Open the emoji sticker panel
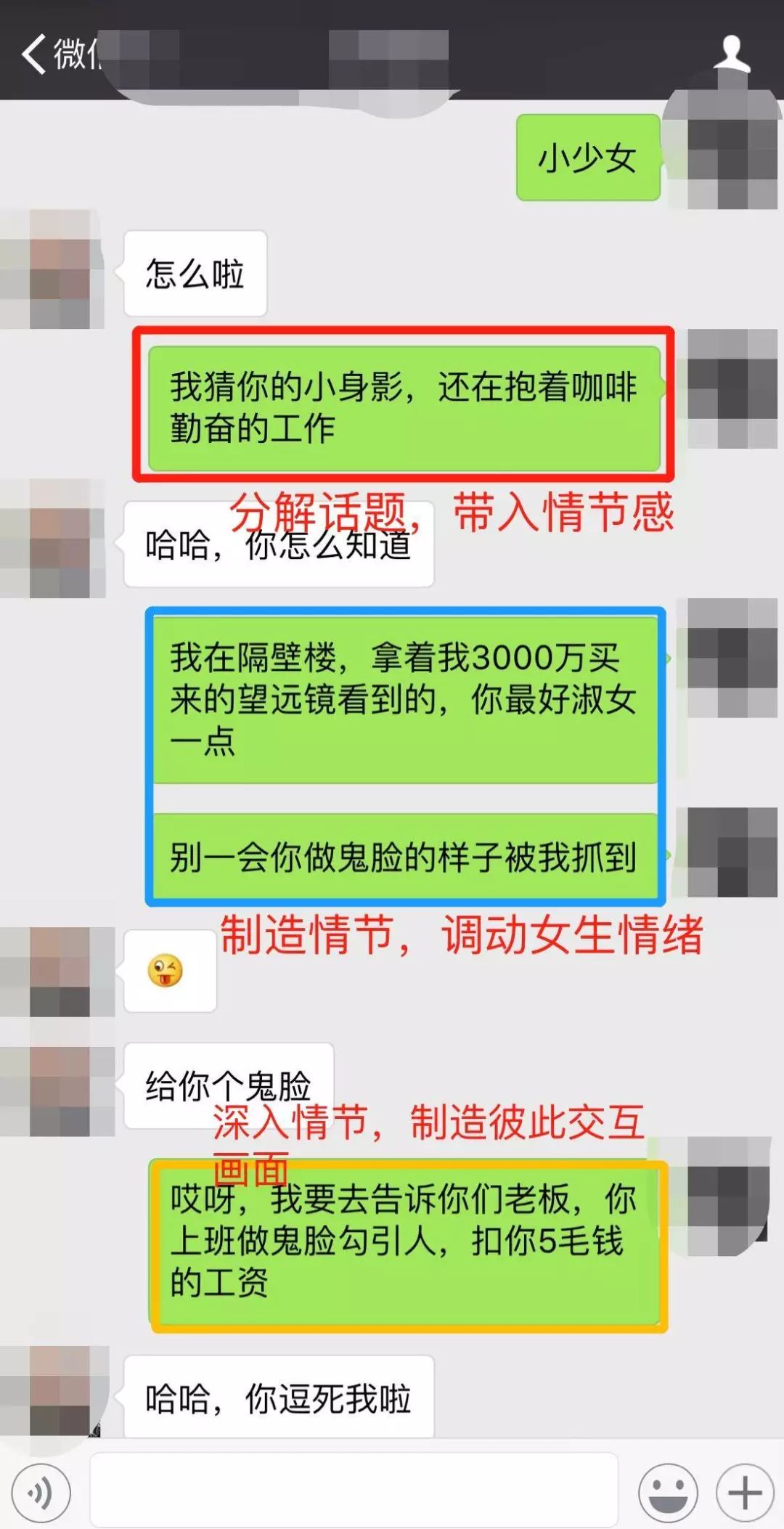Image resolution: width=784 pixels, height=1529 pixels. (667, 1493)
